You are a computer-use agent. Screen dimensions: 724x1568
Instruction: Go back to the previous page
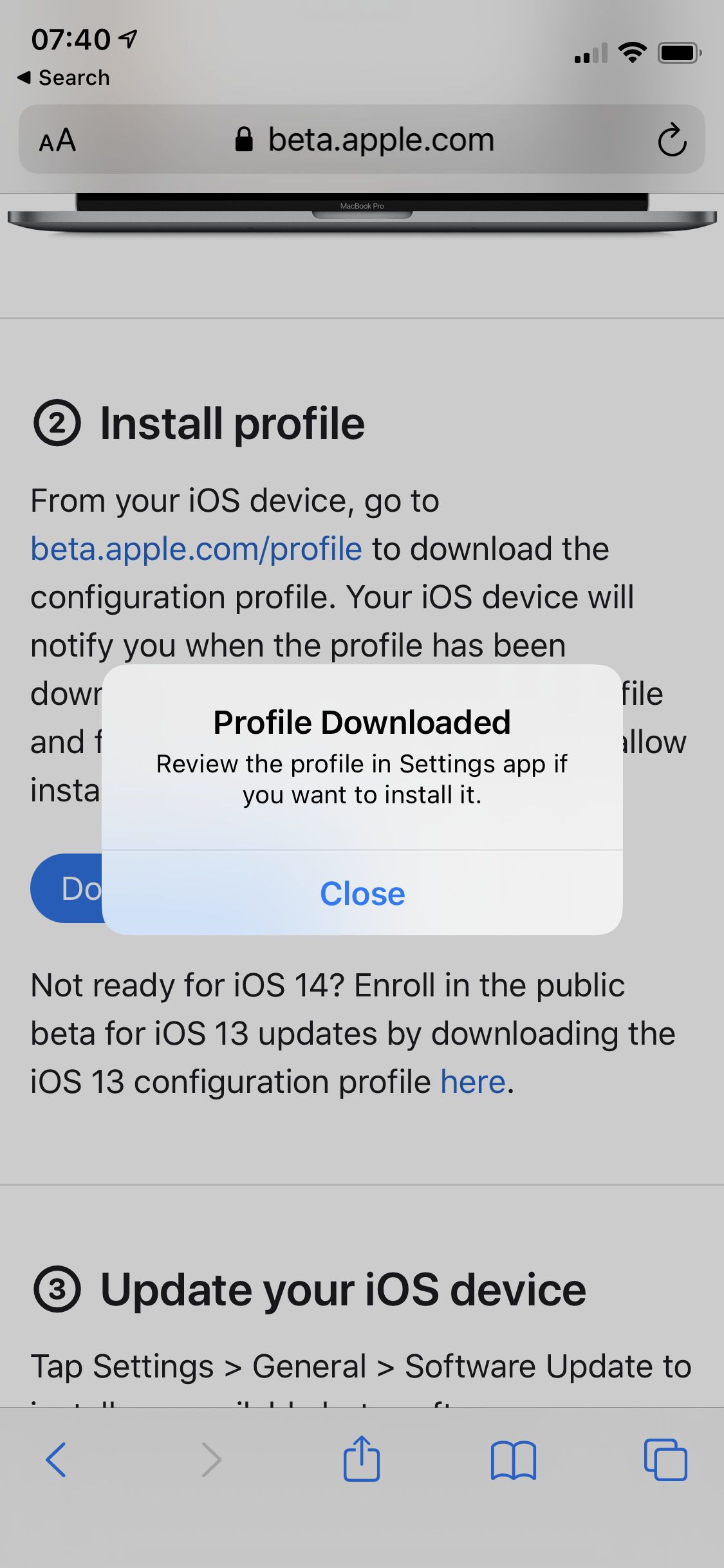pos(56,1459)
